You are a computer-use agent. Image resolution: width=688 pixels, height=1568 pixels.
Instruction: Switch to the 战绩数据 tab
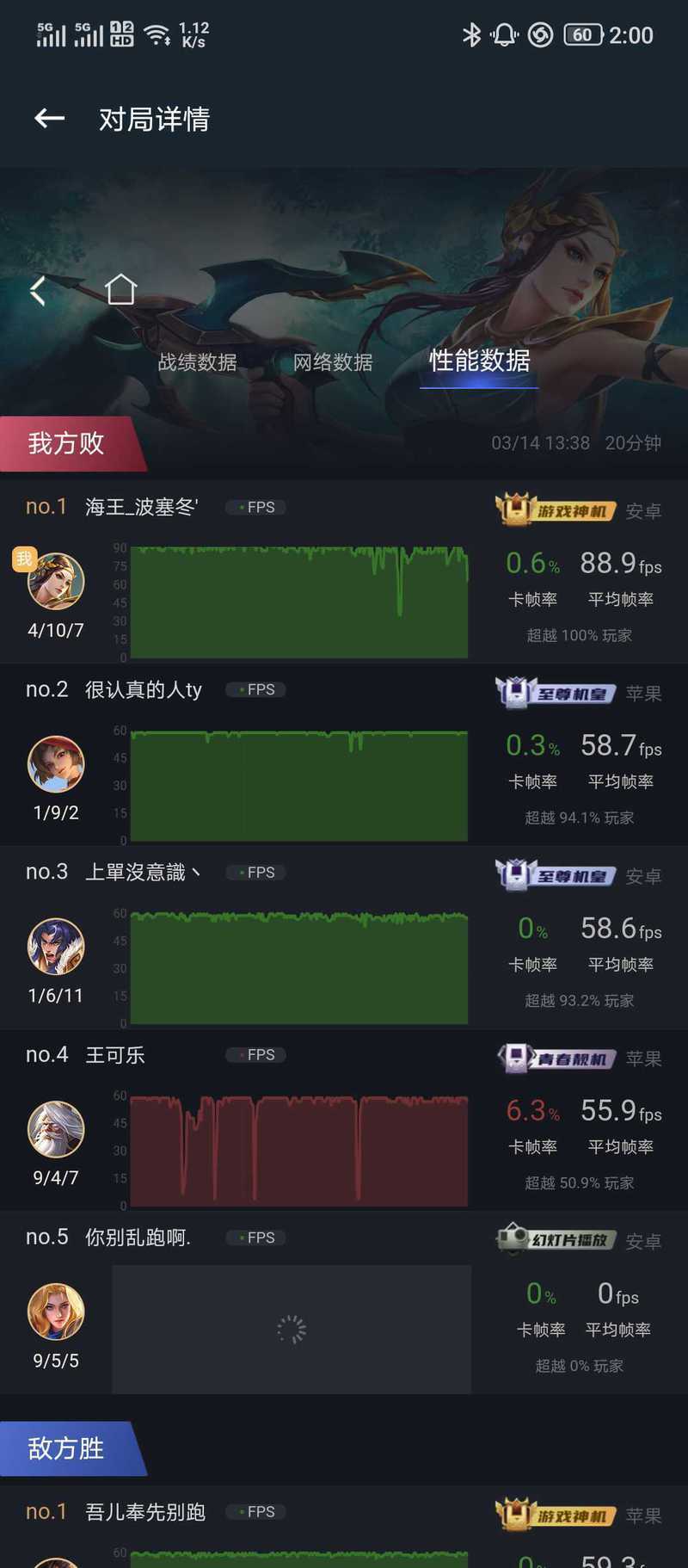point(197,362)
